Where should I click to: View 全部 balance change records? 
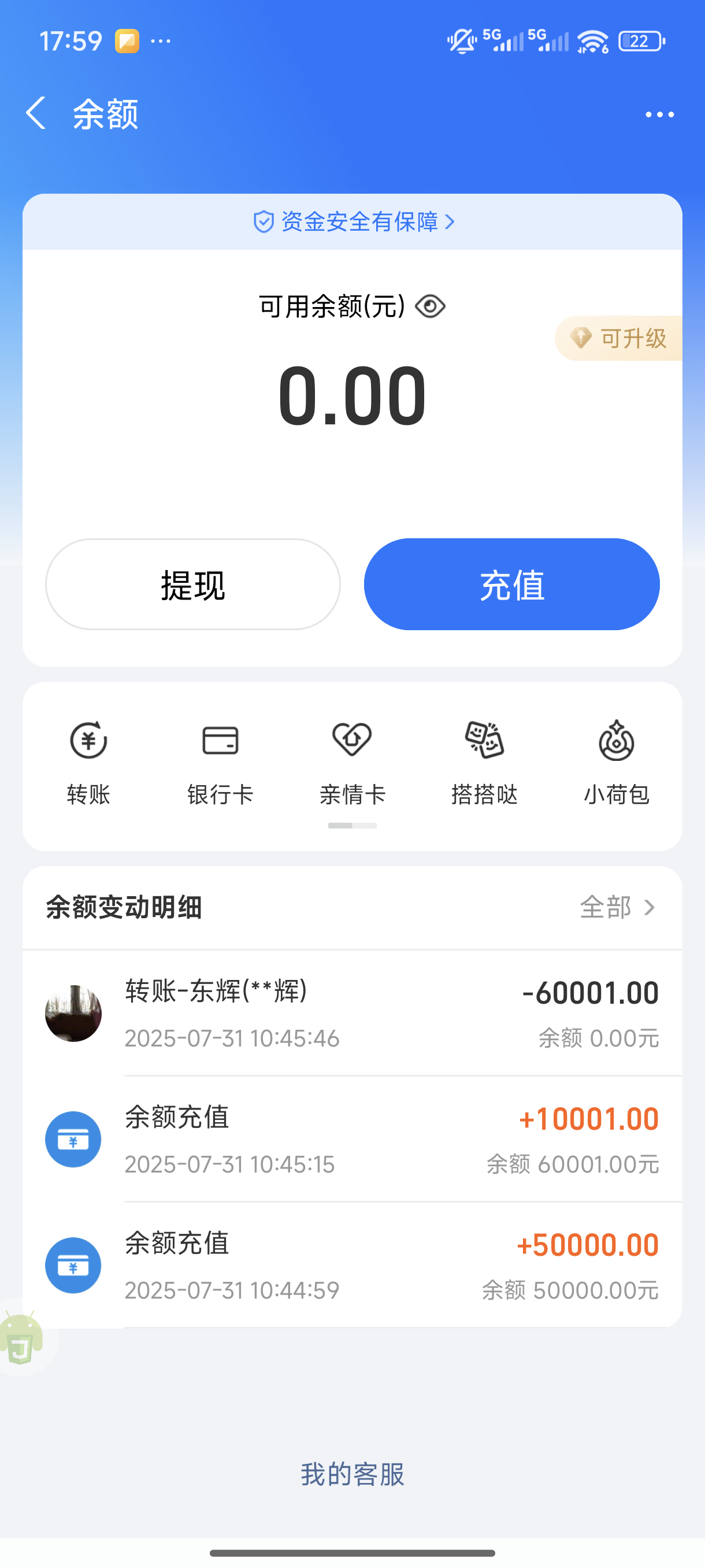617,908
